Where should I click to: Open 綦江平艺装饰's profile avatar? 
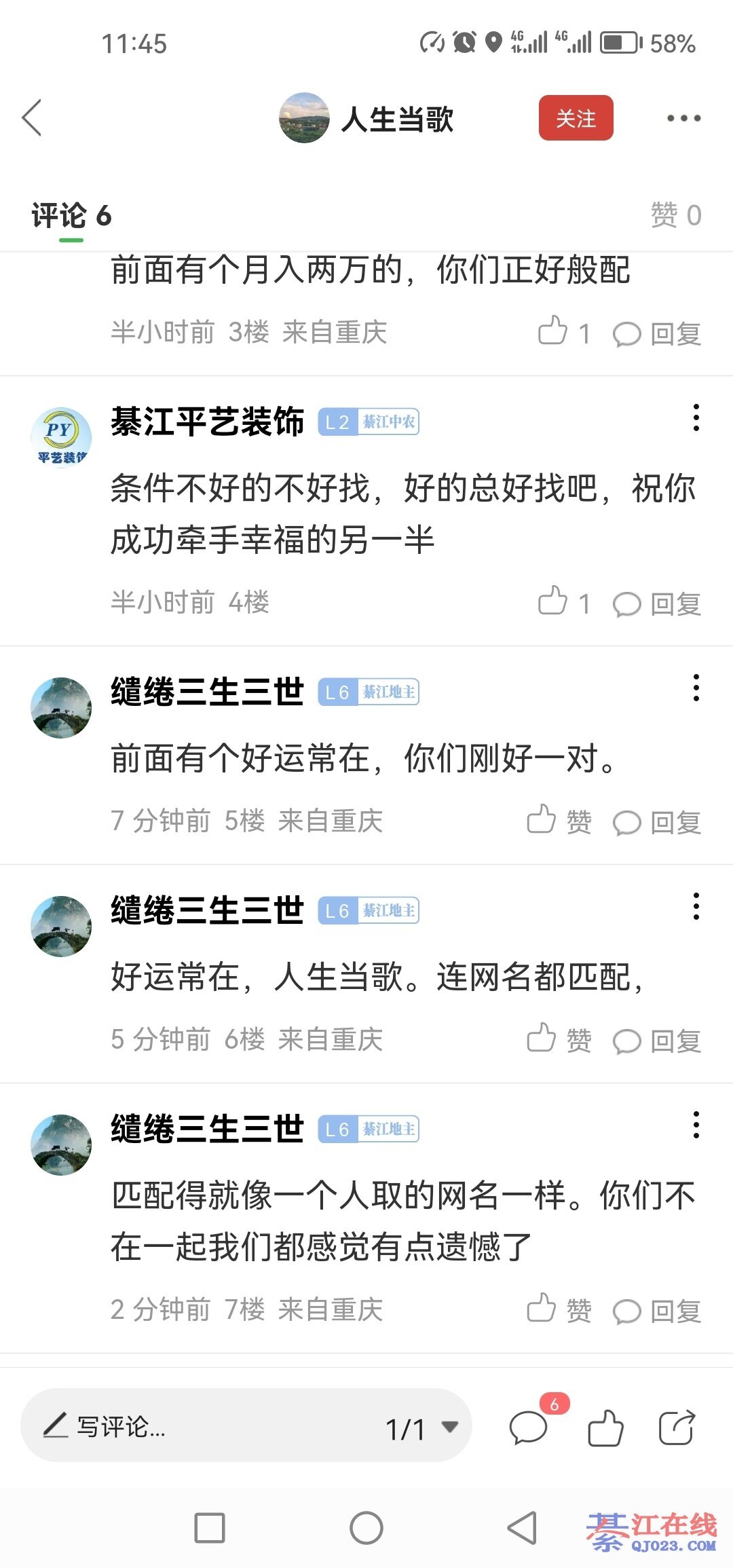61,438
